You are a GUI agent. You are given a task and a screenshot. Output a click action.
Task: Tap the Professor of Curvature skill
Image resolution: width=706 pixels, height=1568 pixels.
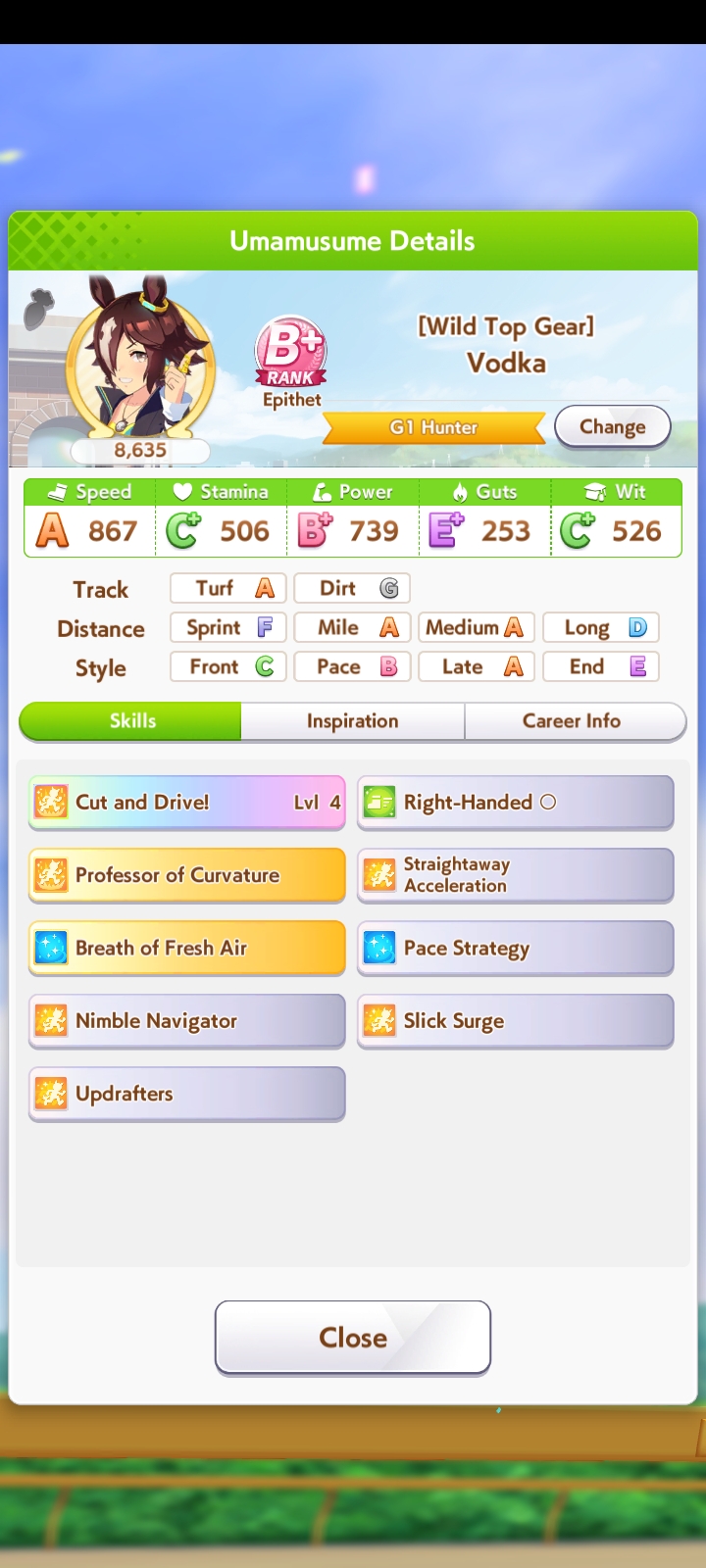coord(187,875)
